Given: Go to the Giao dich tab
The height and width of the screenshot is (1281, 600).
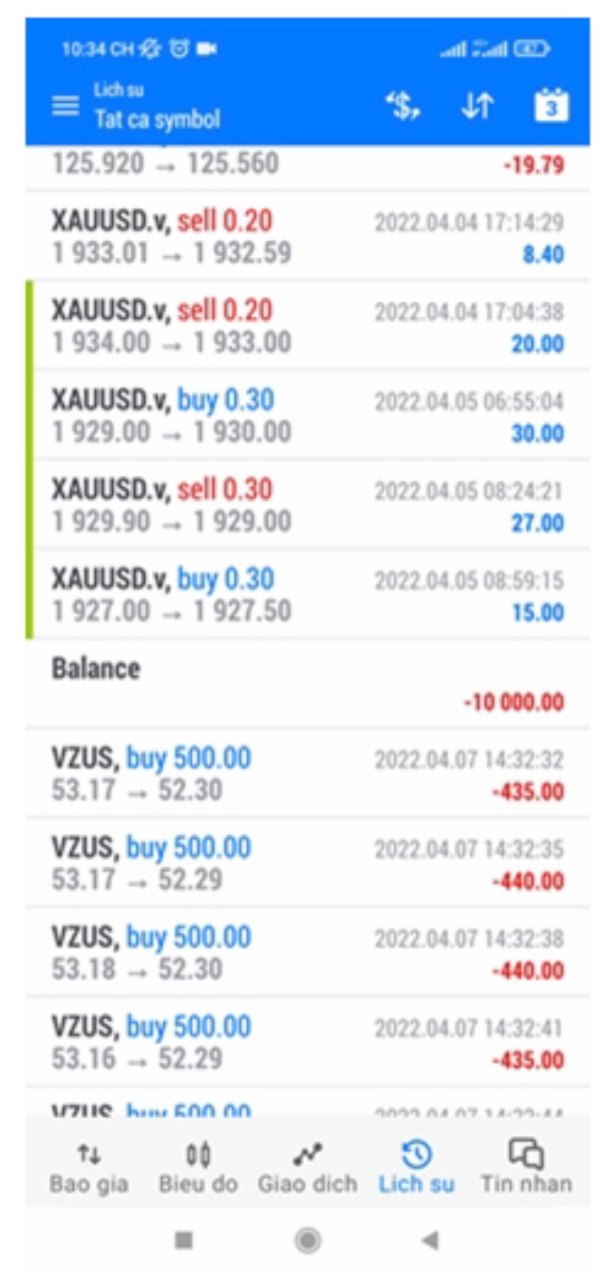Looking at the screenshot, I should click(307, 1168).
